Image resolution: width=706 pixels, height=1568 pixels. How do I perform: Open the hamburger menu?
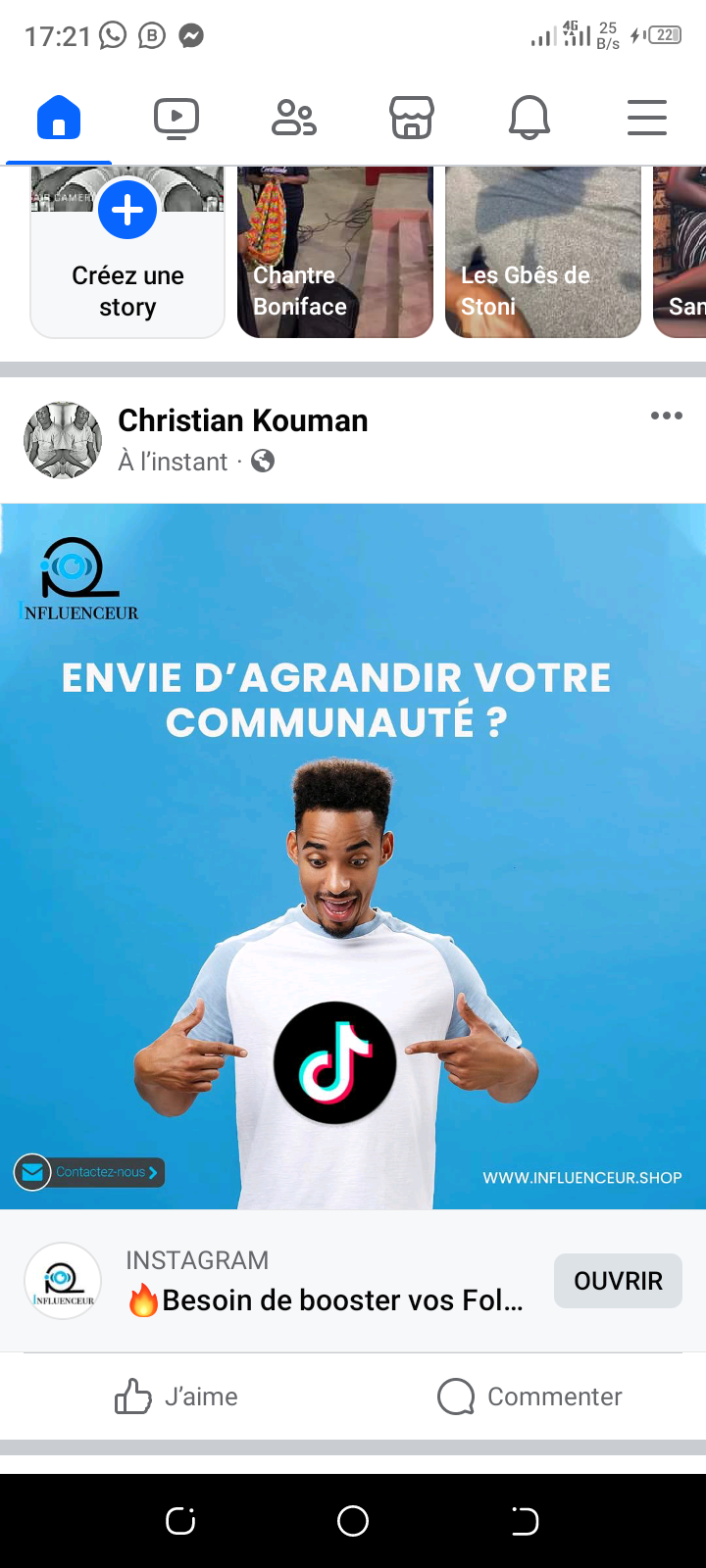tap(647, 119)
